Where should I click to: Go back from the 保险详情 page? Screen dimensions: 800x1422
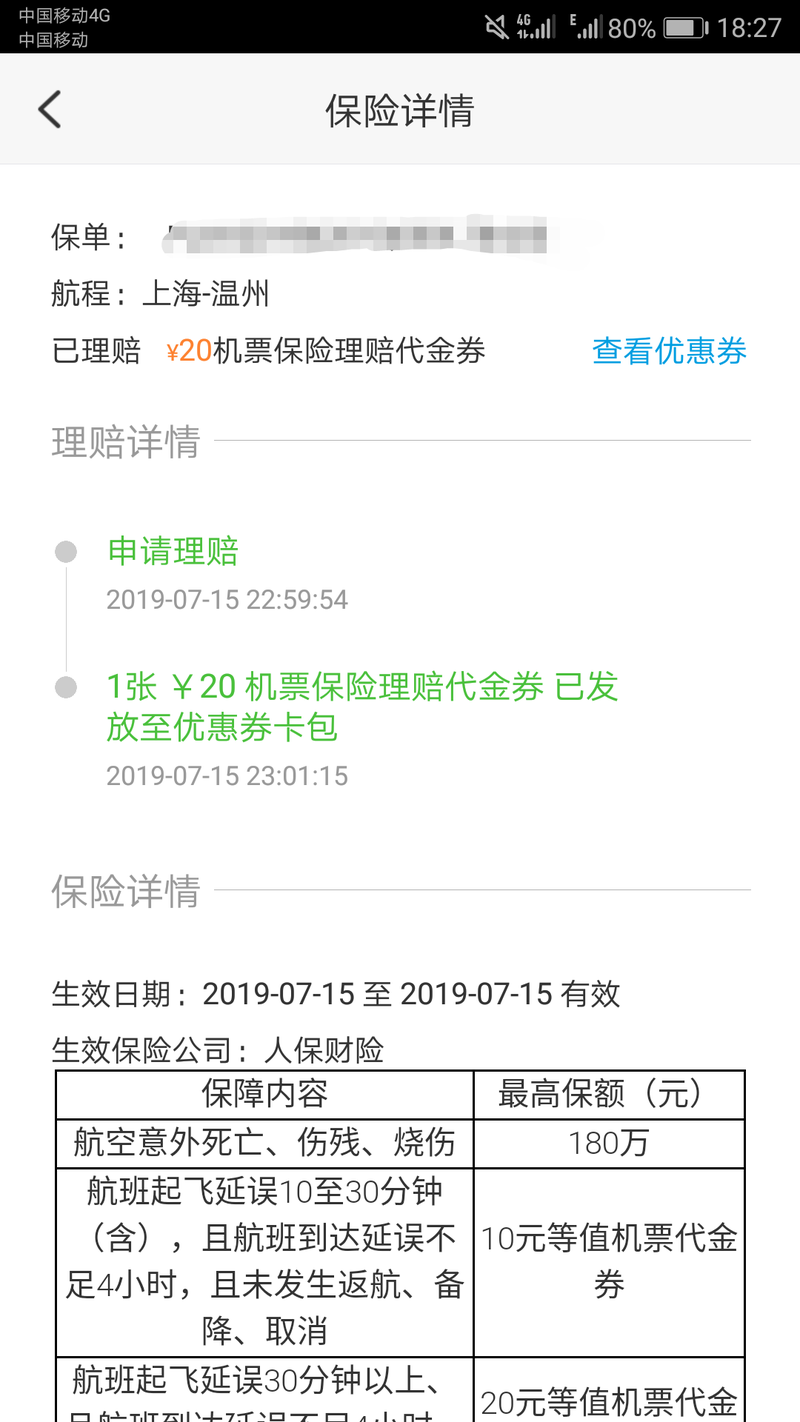pyautogui.click(x=50, y=109)
